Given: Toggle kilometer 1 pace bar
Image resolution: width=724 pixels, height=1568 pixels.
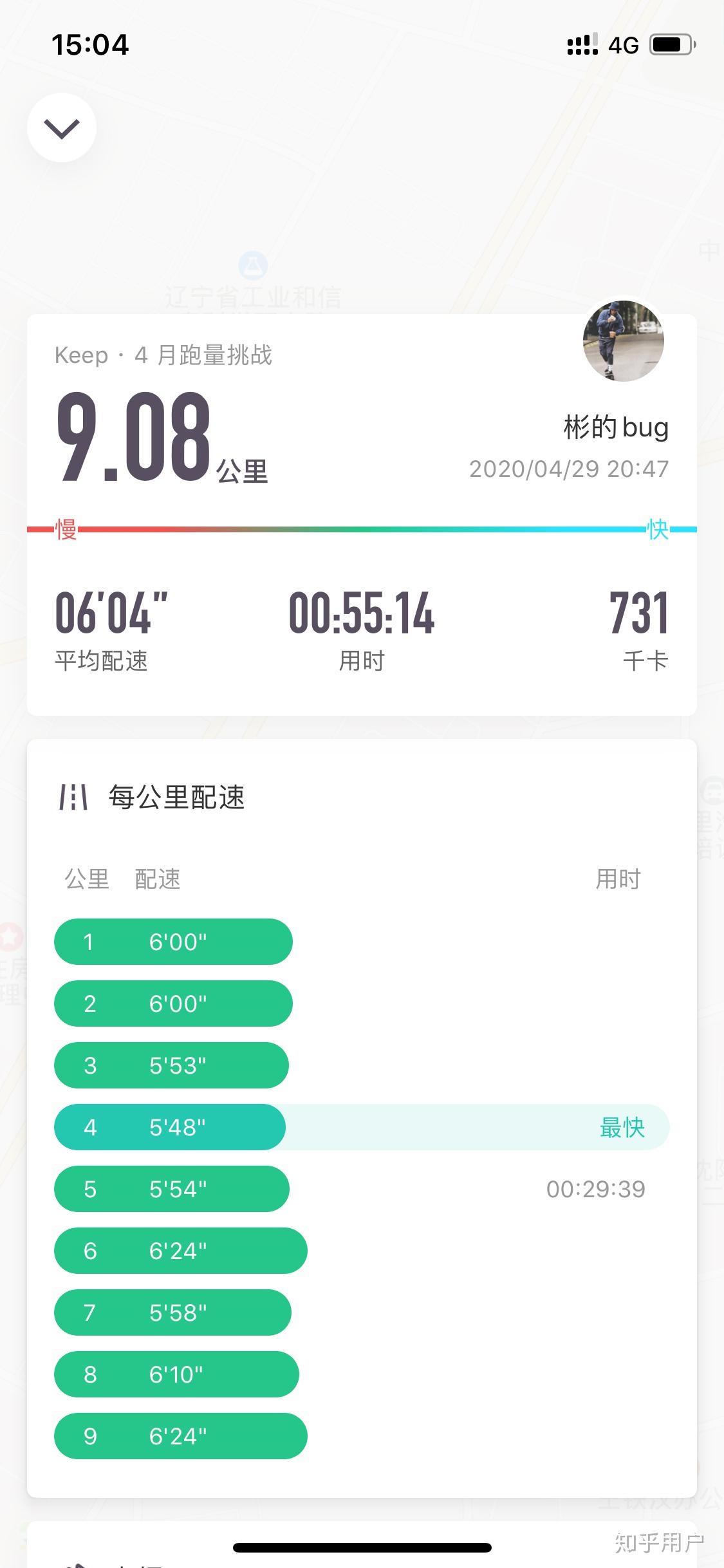Looking at the screenshot, I should point(172,942).
